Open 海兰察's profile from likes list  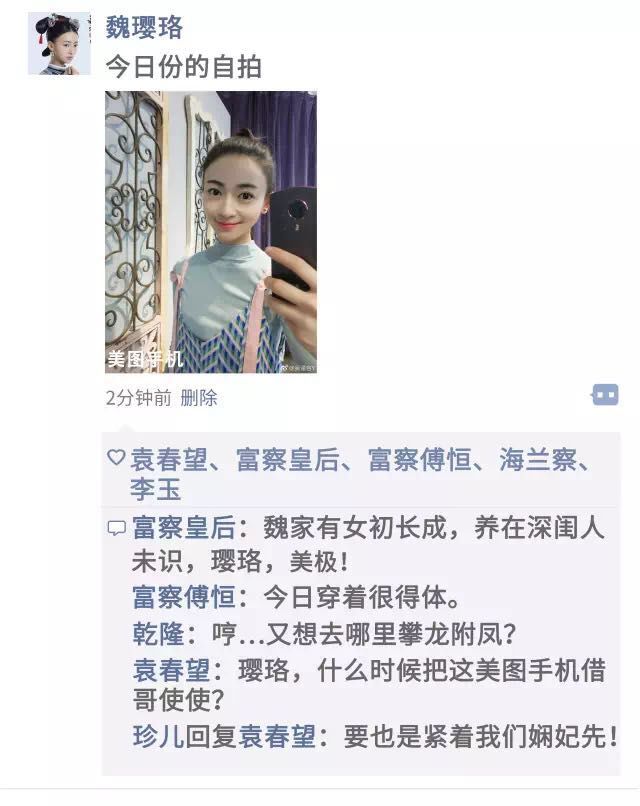529,459
